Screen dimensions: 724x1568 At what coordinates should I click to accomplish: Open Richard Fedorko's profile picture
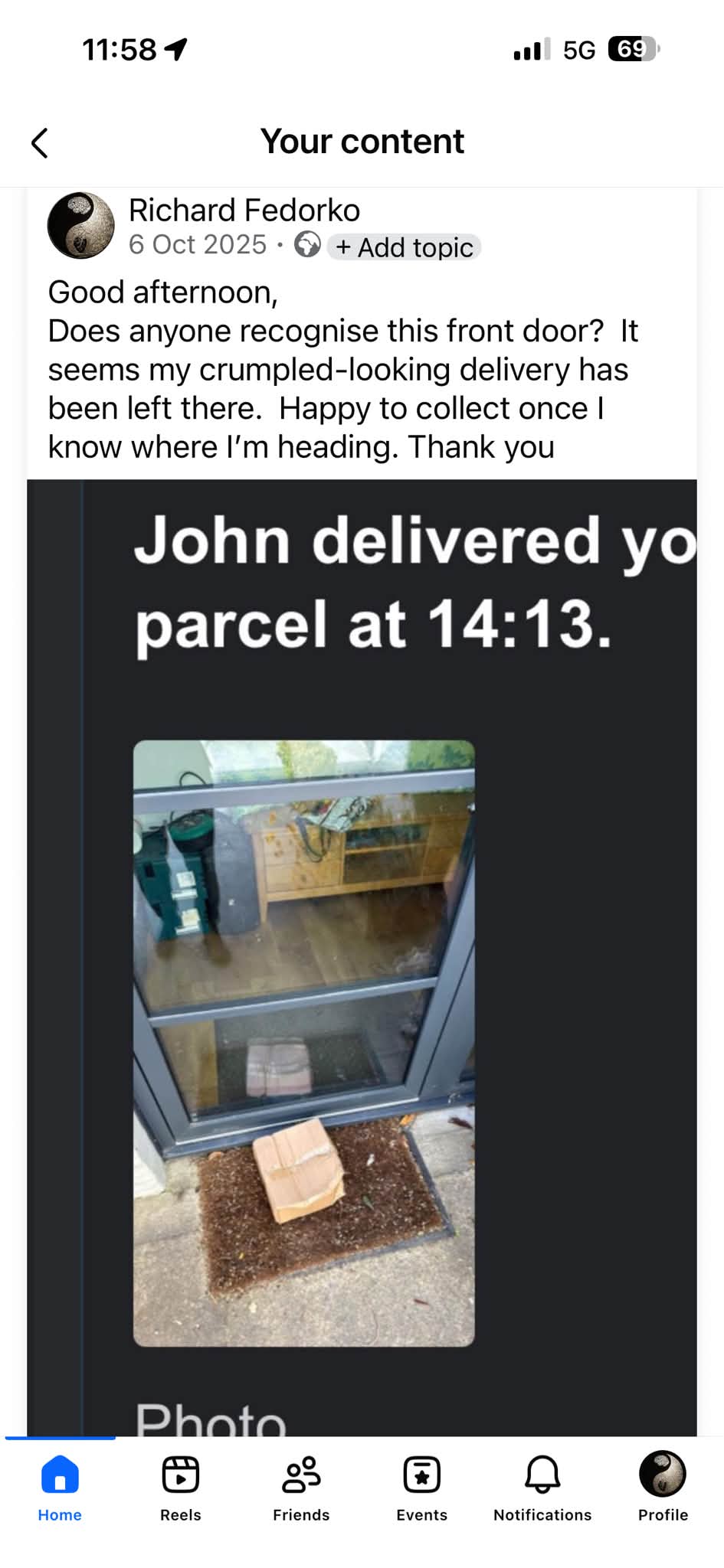point(81,226)
